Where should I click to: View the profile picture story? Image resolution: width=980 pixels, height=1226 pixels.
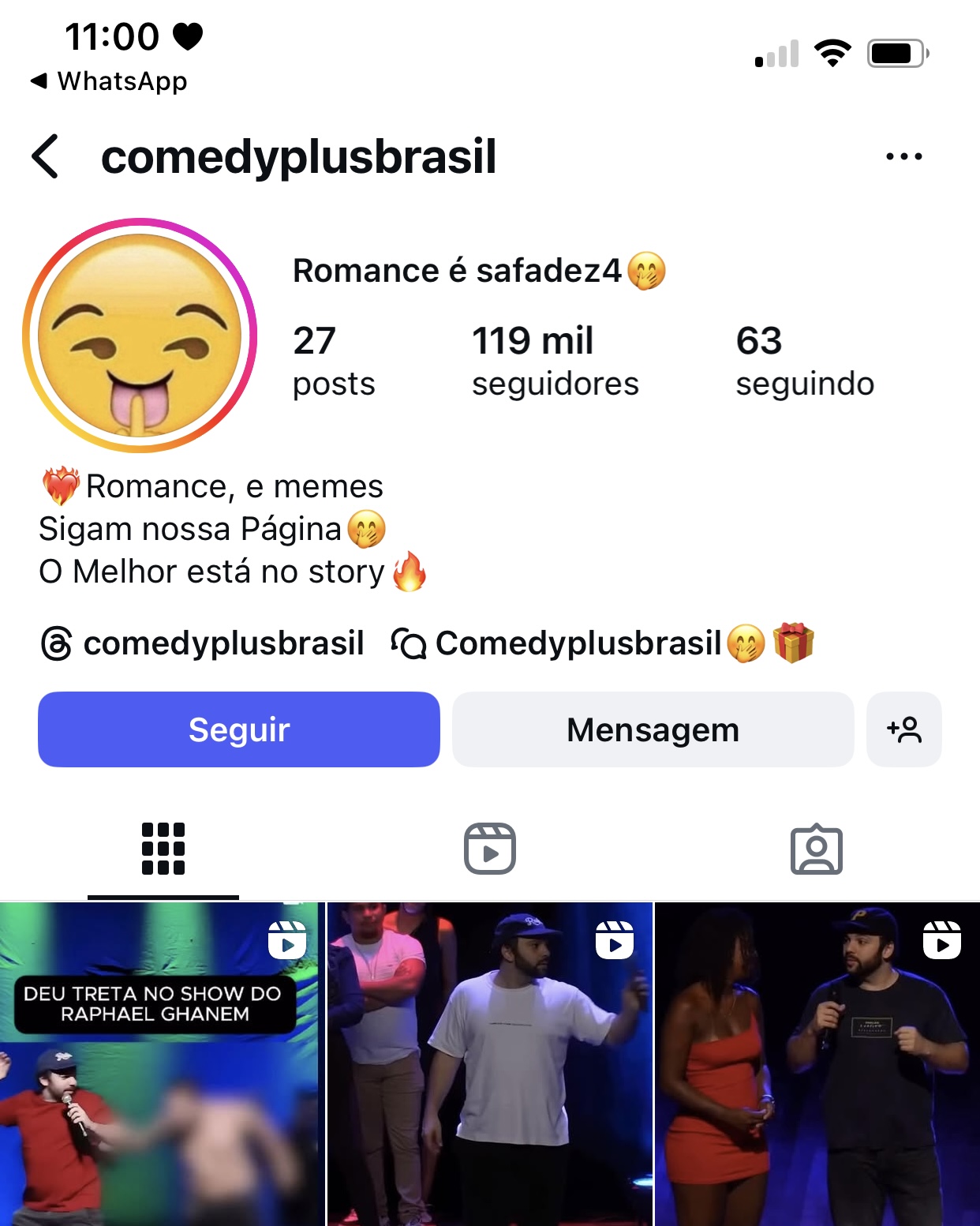pos(140,336)
